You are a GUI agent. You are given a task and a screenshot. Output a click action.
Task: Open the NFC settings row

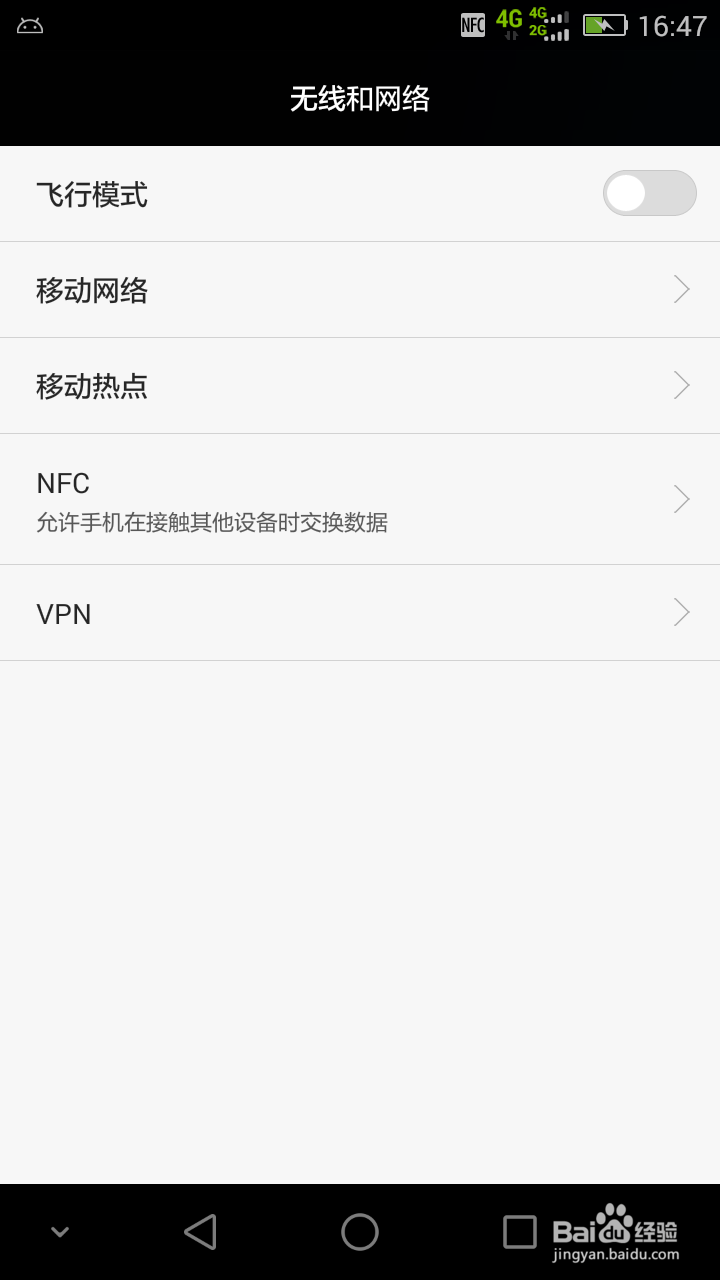point(360,498)
